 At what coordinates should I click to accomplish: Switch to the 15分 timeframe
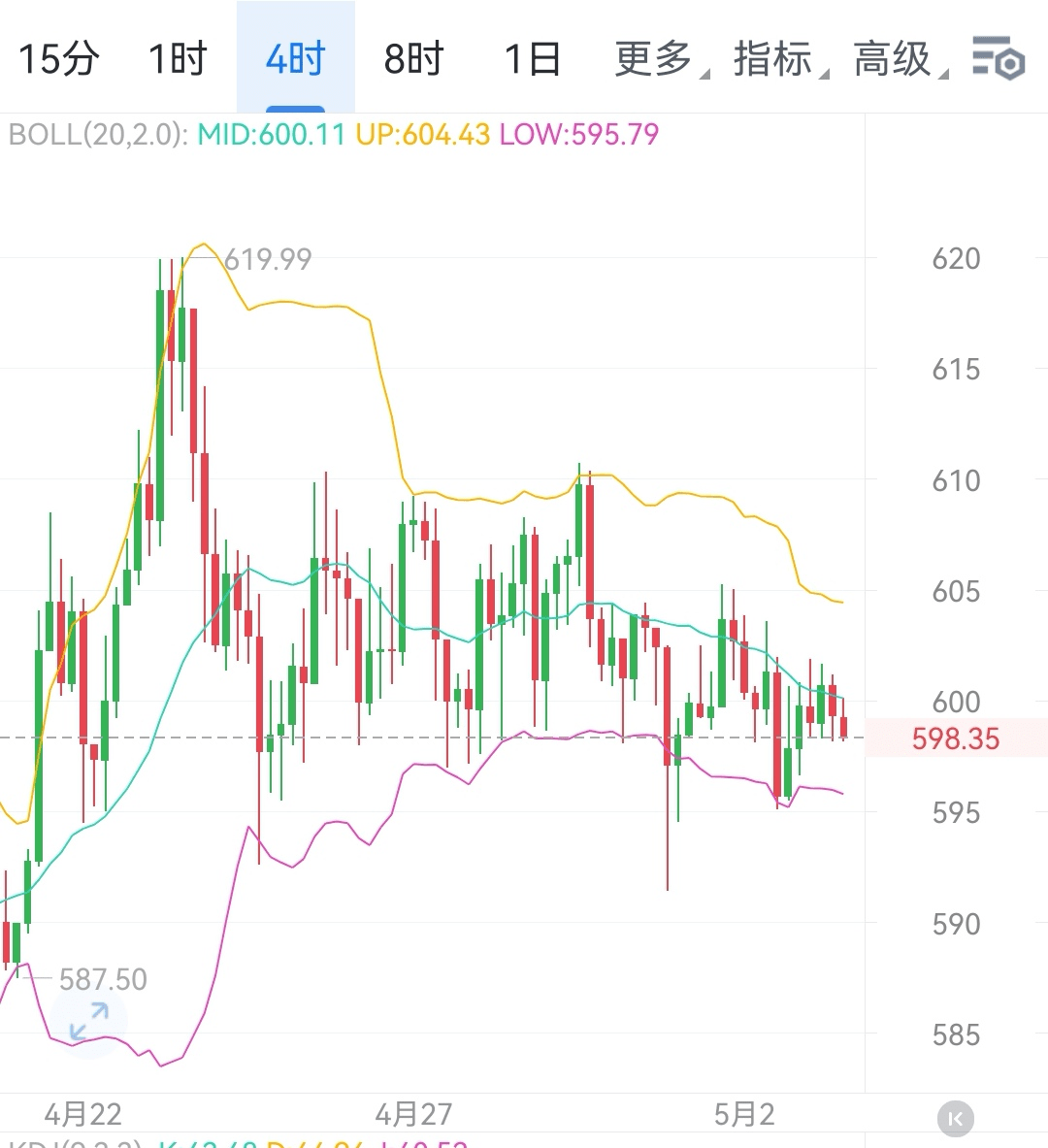(59, 59)
